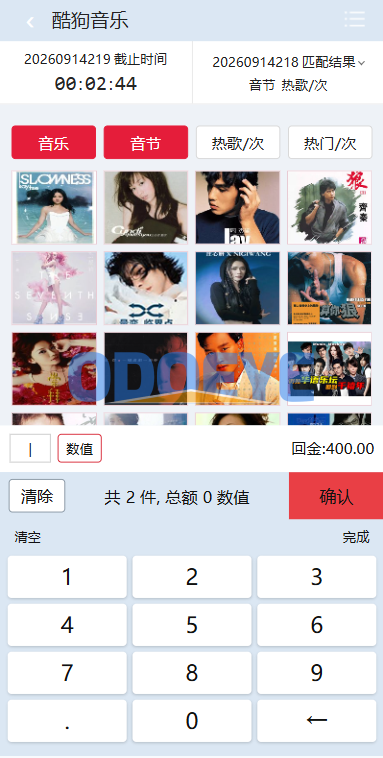
Task: Tap the decimal point key
Action: click(67, 721)
